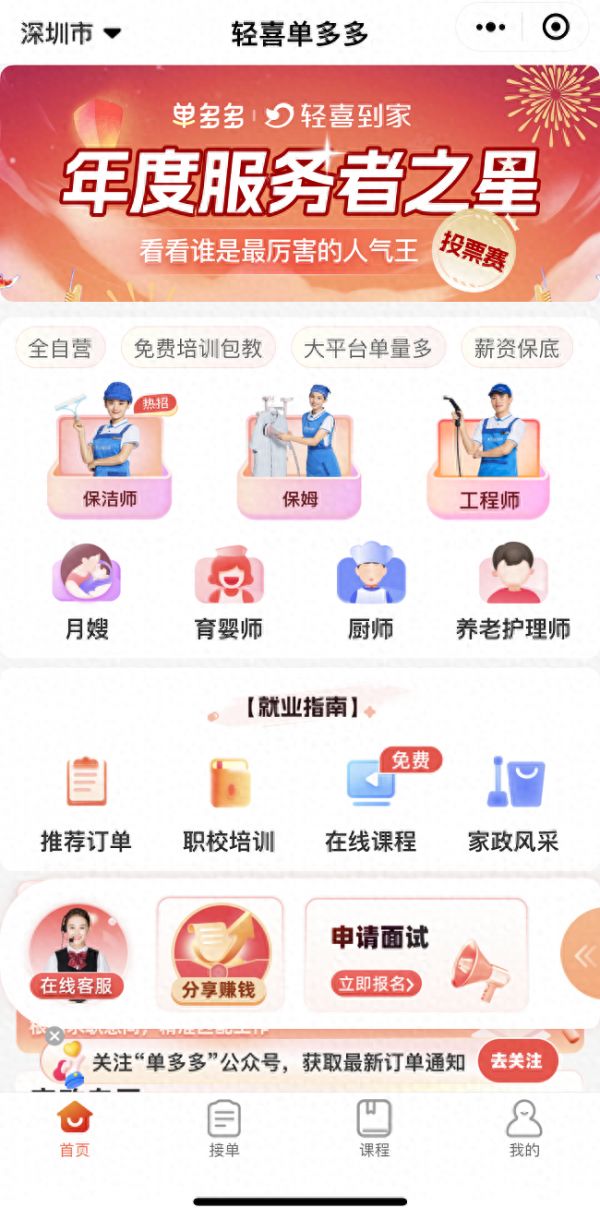The width and height of the screenshot is (600, 1219).
Task: Select the 保姆 job card
Action: coord(299,455)
